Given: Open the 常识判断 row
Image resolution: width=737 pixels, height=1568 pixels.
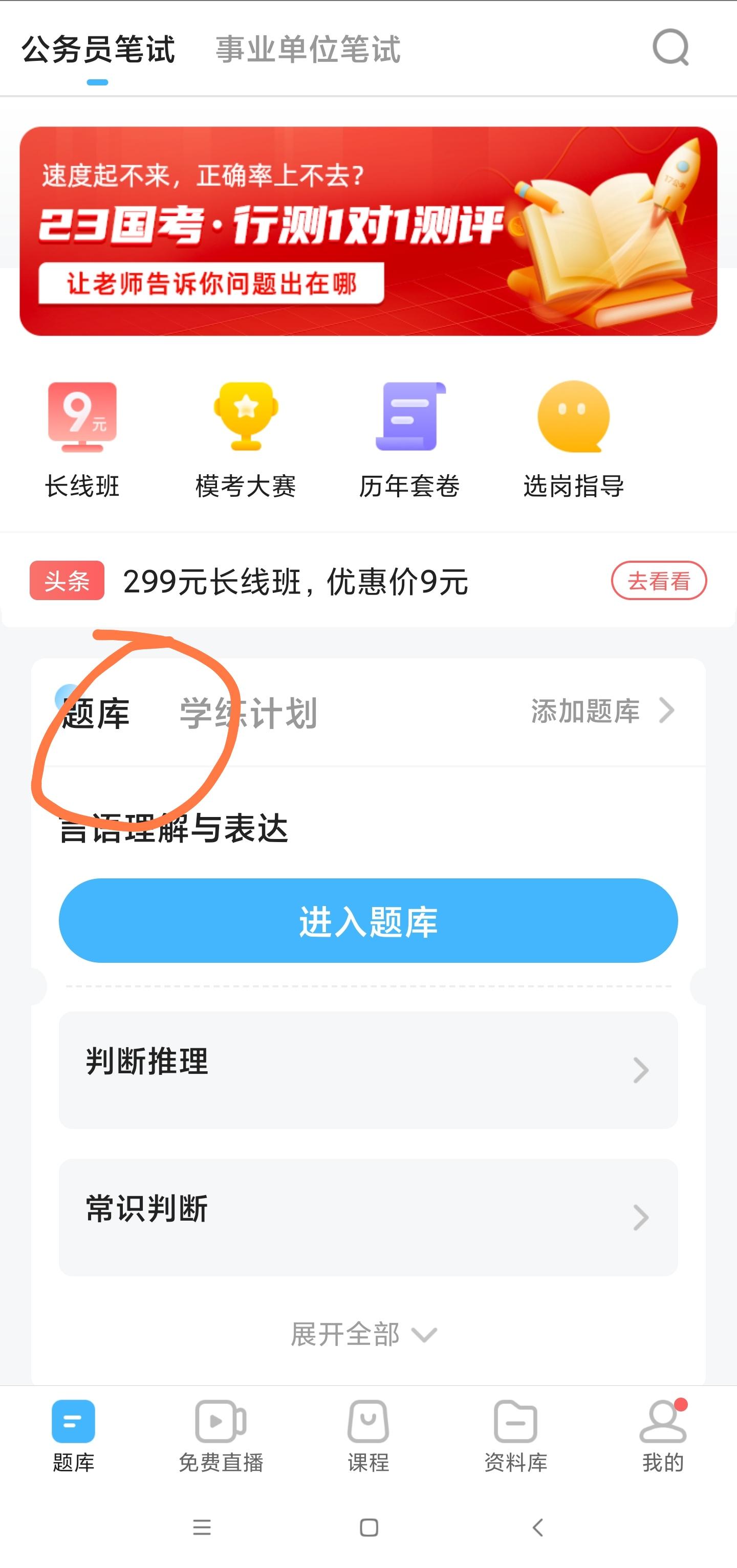Looking at the screenshot, I should pyautogui.click(x=368, y=1218).
